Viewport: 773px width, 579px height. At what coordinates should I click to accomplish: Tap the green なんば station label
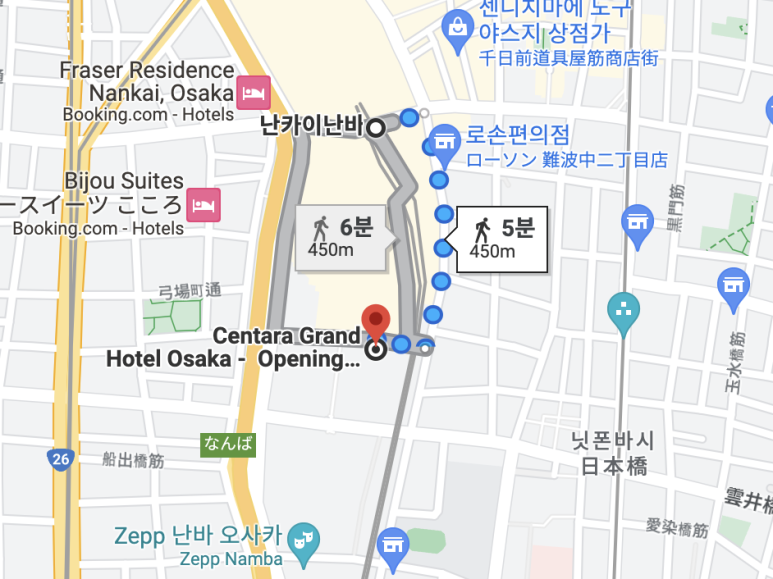point(227,443)
